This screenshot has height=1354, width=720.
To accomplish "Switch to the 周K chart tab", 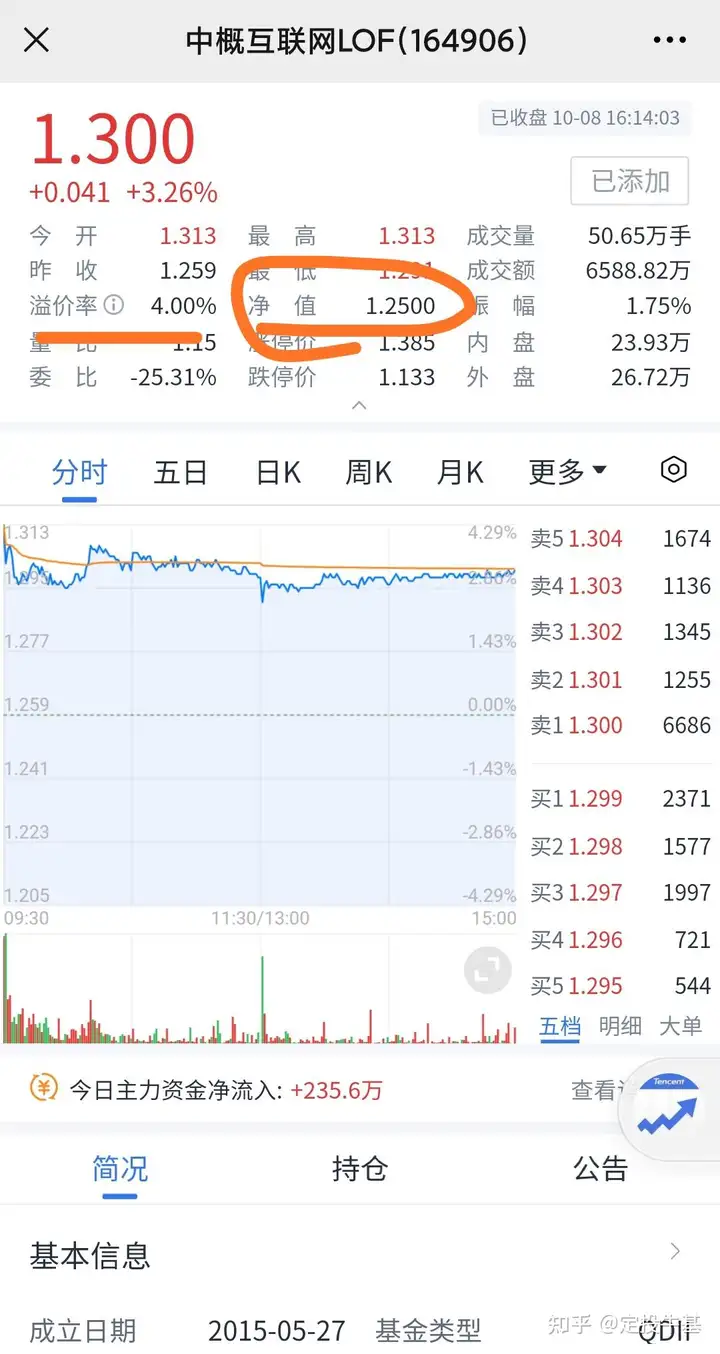I will (x=368, y=472).
